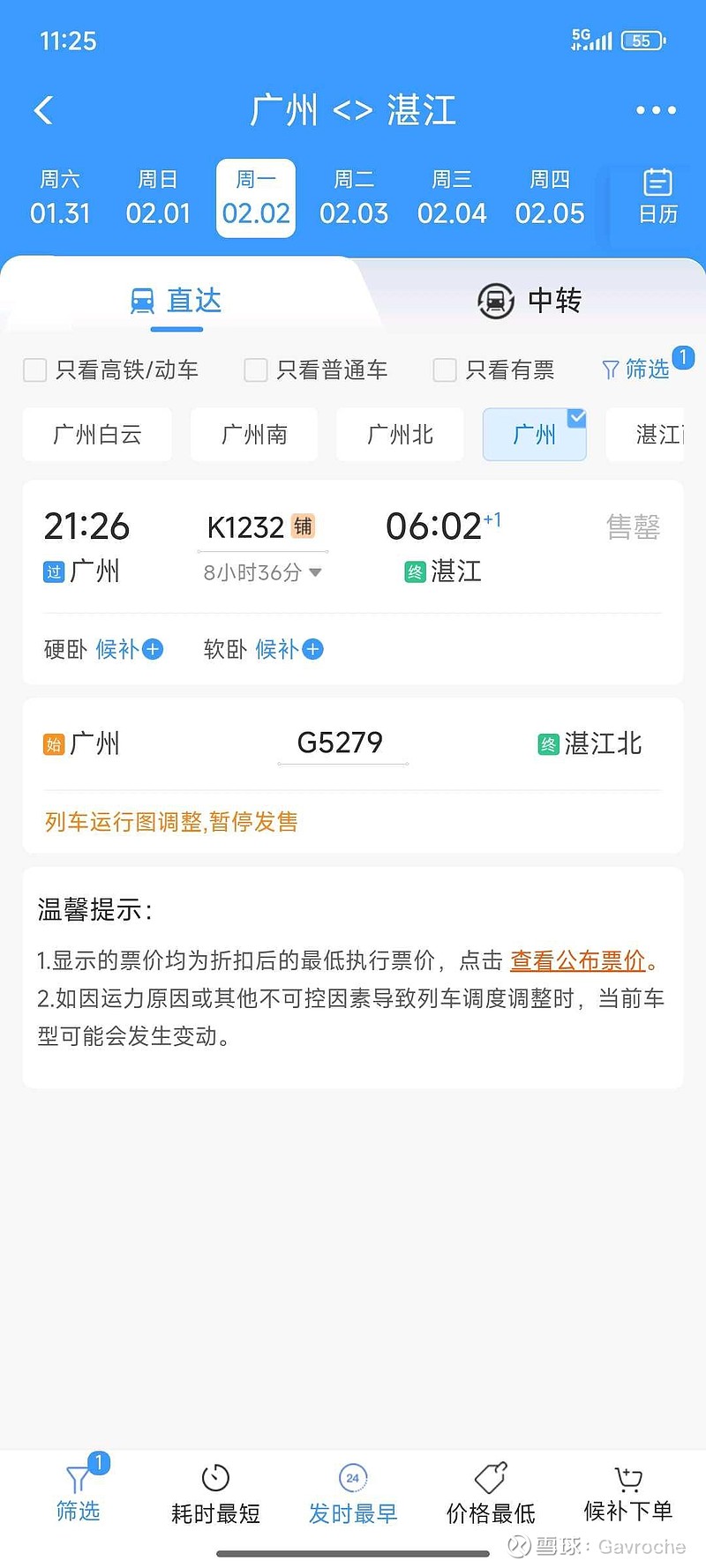
Task: Open 筛选 filter beside the checkboxes
Action: point(636,369)
